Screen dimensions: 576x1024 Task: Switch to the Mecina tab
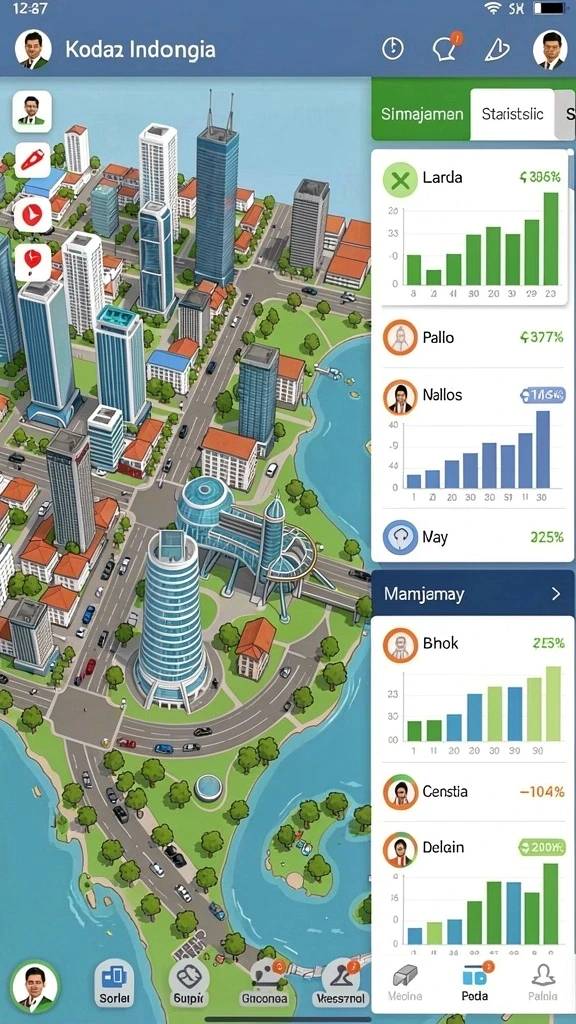pos(406,982)
